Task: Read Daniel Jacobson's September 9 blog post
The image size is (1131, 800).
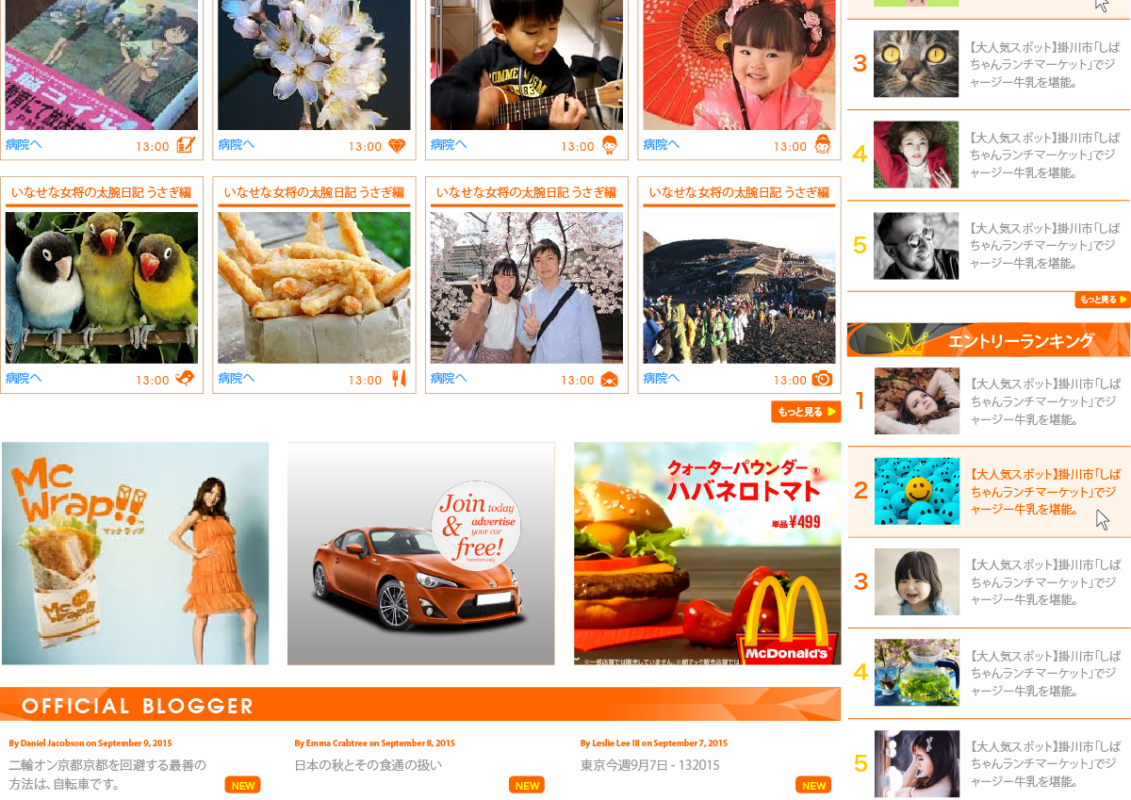Action: 108,767
